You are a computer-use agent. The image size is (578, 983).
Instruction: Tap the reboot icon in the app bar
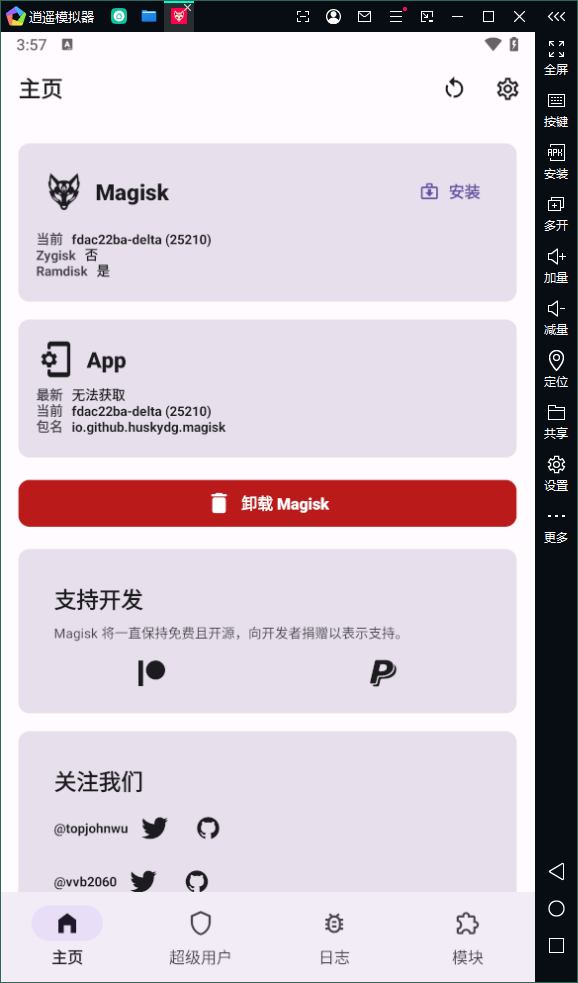[x=454, y=88]
